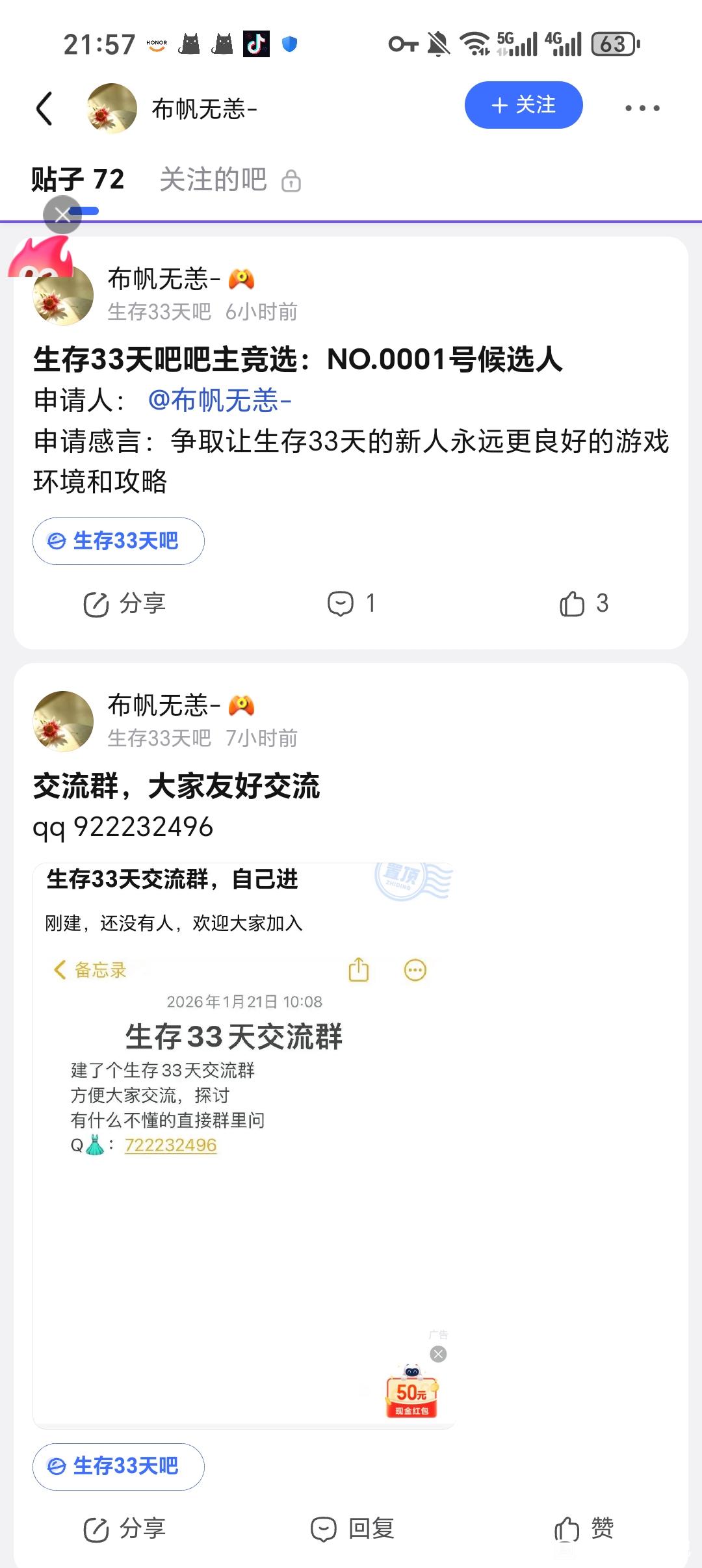Open the post about 吧主竞选 NO.0001号候选人
Viewport: 702px width, 1568px height.
pyautogui.click(x=298, y=359)
